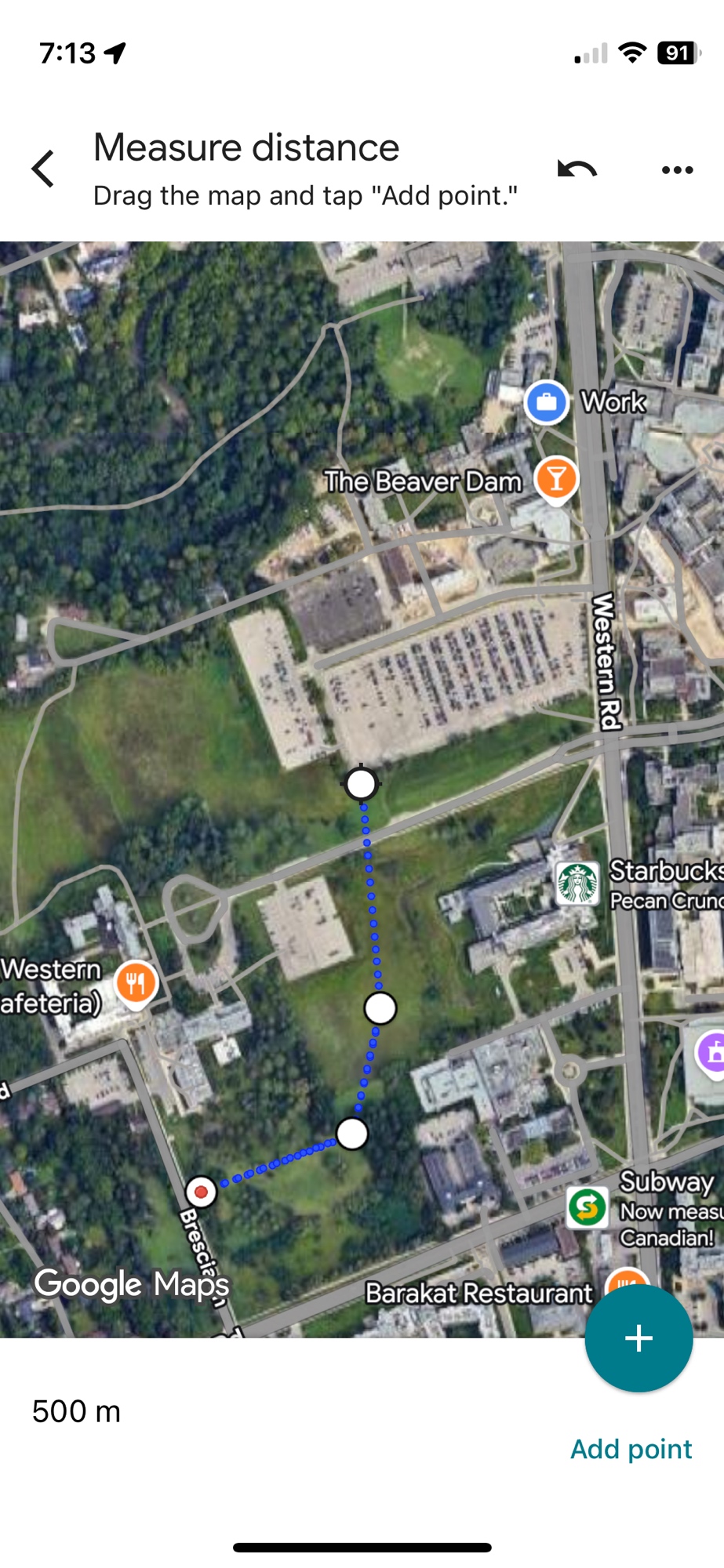Tap the plus button to add point
Screen dimensions: 724x1568
point(639,1338)
